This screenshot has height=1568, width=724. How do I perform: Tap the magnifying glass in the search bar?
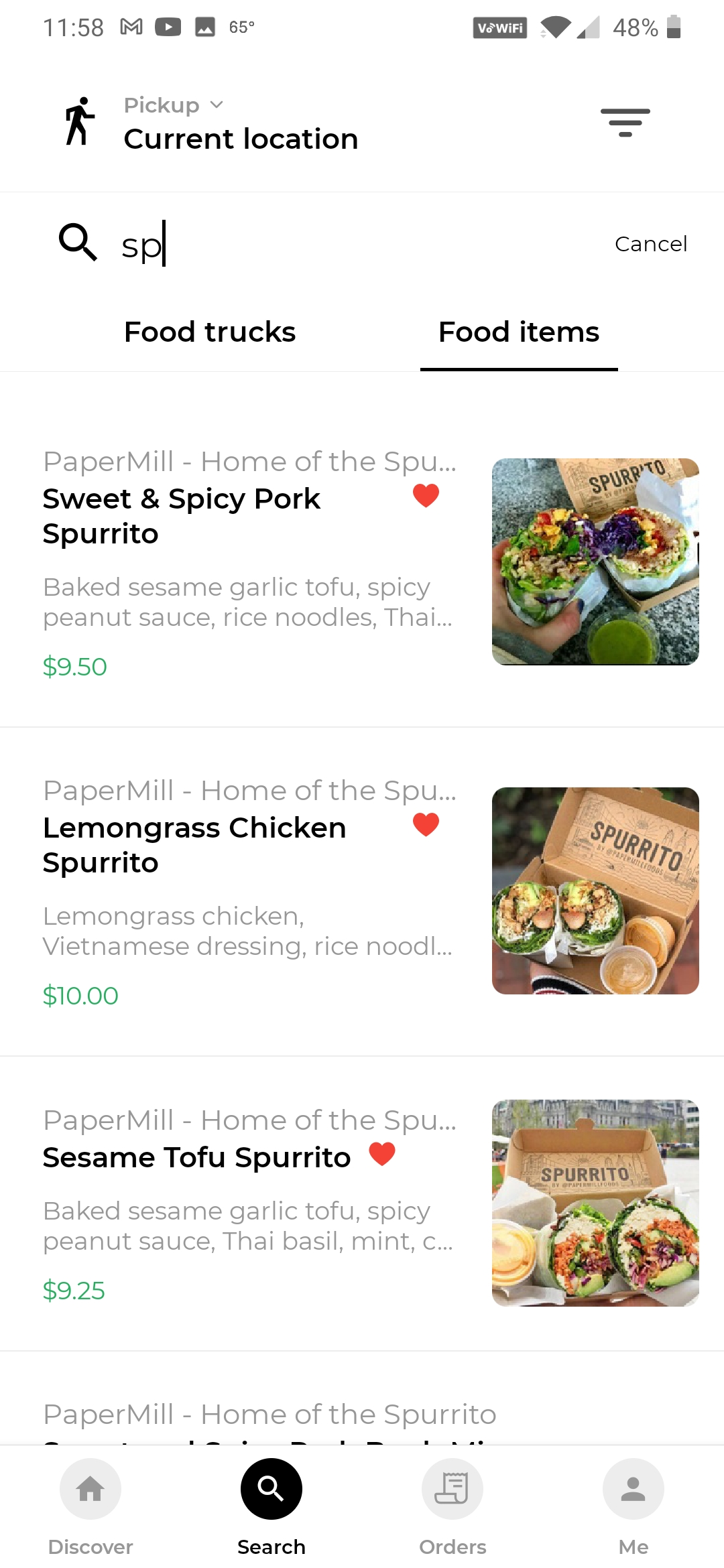tap(78, 243)
